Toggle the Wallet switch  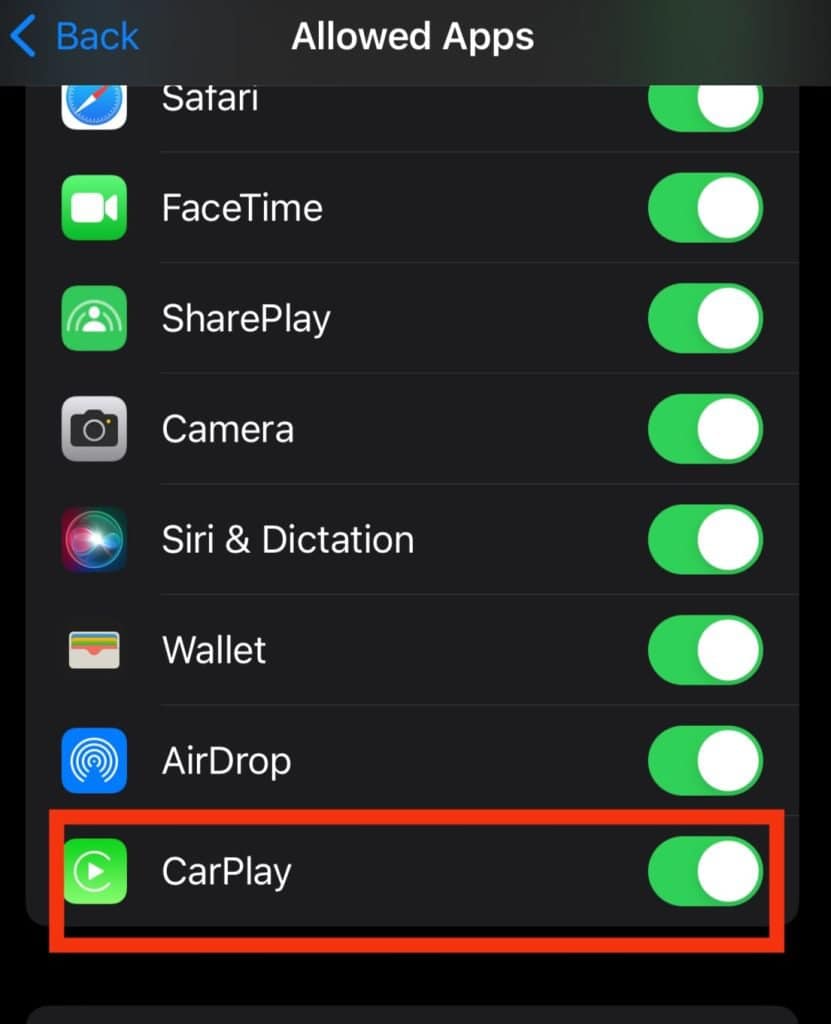coord(705,650)
